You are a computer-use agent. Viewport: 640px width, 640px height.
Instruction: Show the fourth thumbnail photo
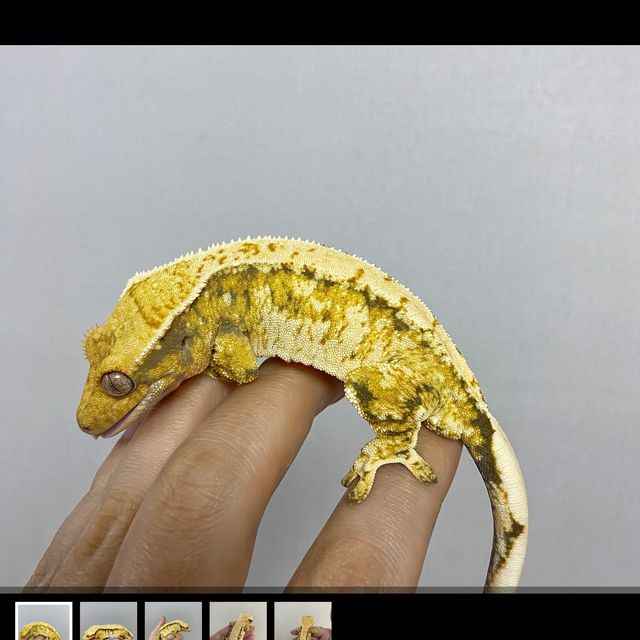[238, 621]
